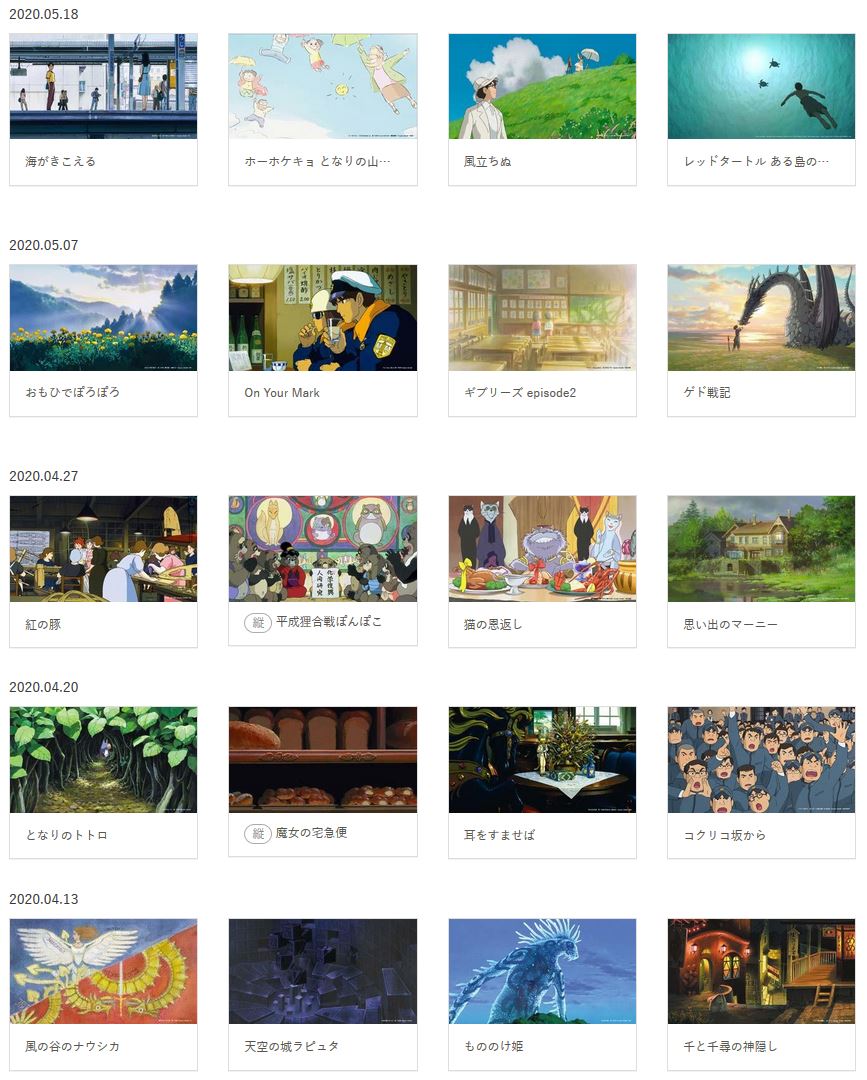Select the 魔女の宅急便 card

[323, 782]
